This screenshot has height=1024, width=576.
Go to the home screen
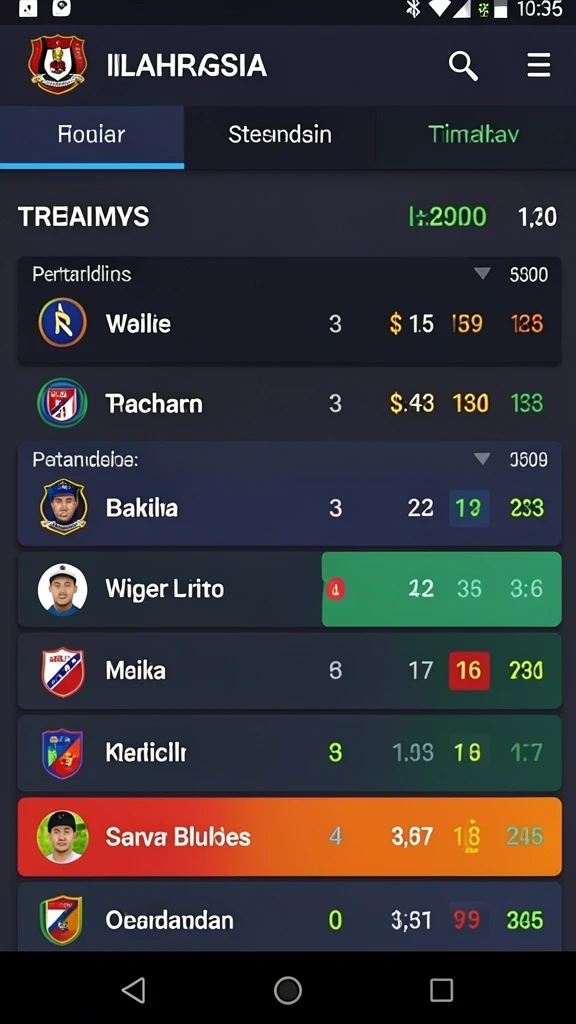click(x=287, y=990)
